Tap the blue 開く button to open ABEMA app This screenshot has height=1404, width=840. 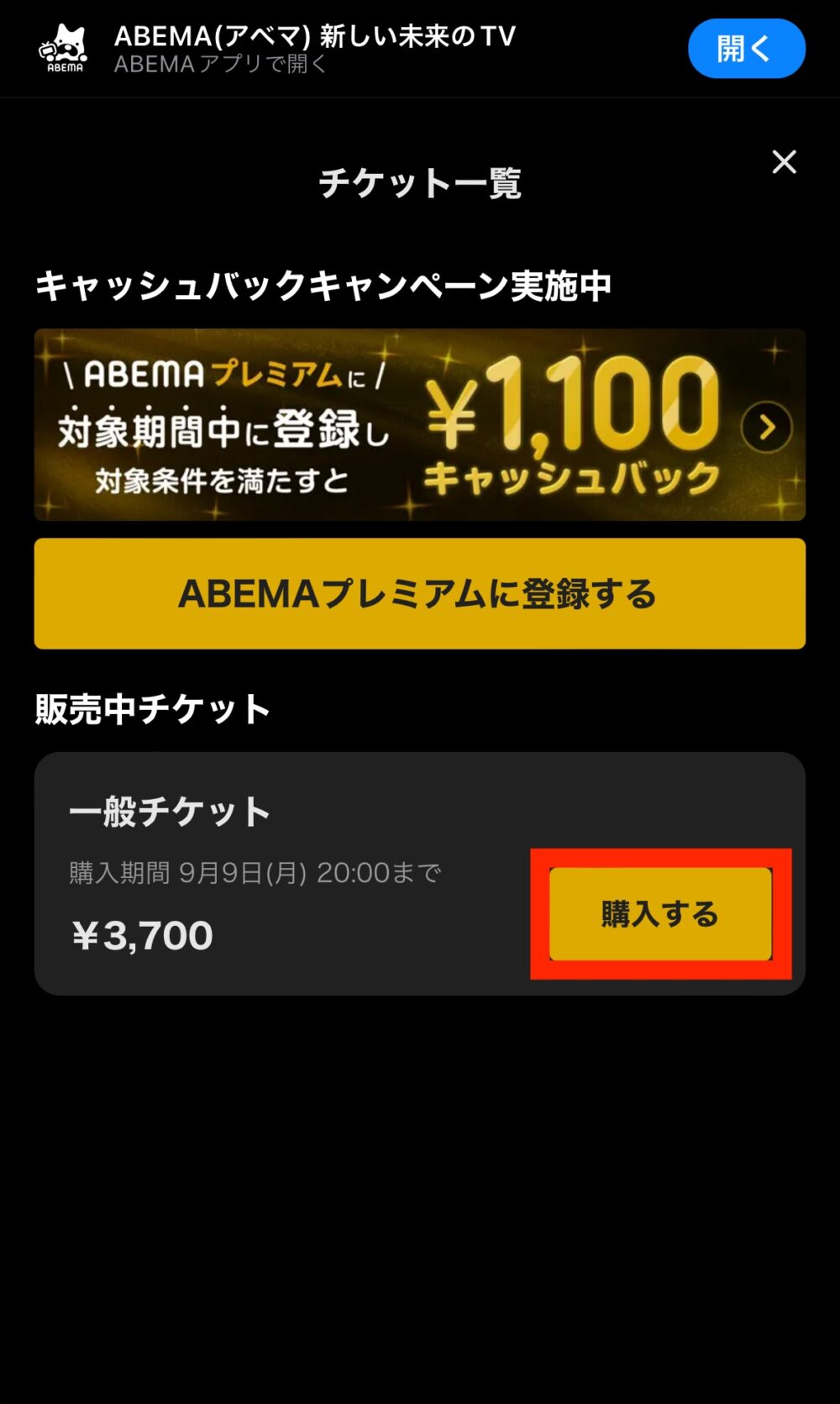point(746,49)
